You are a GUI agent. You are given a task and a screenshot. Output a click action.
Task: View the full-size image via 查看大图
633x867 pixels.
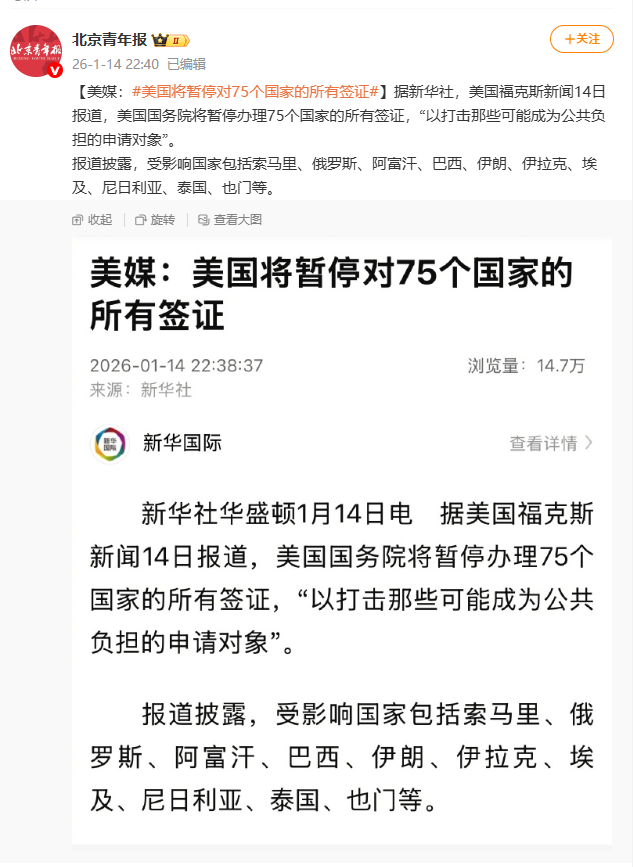pyautogui.click(x=230, y=220)
